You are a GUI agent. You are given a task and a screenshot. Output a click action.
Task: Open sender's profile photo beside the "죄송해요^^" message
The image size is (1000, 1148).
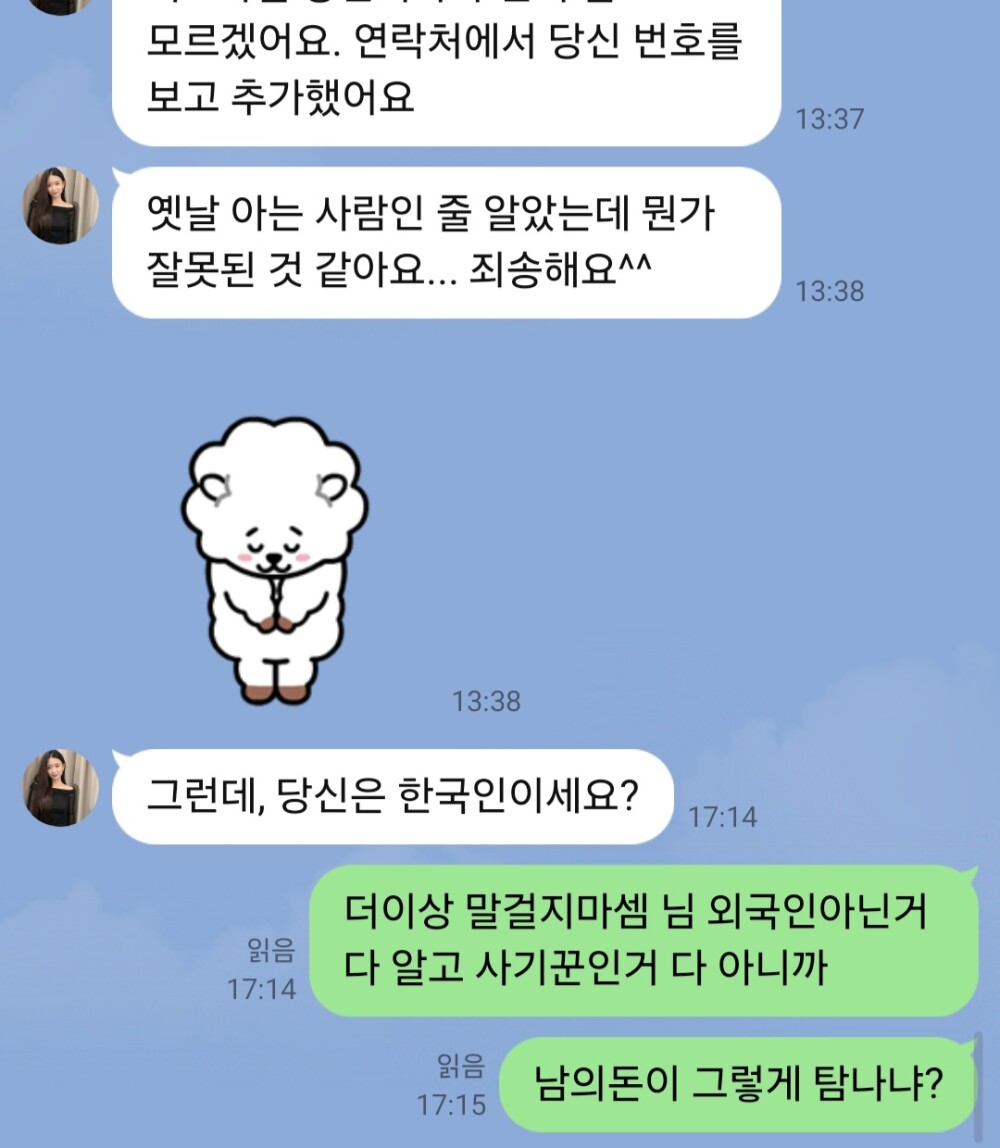[x=61, y=205]
